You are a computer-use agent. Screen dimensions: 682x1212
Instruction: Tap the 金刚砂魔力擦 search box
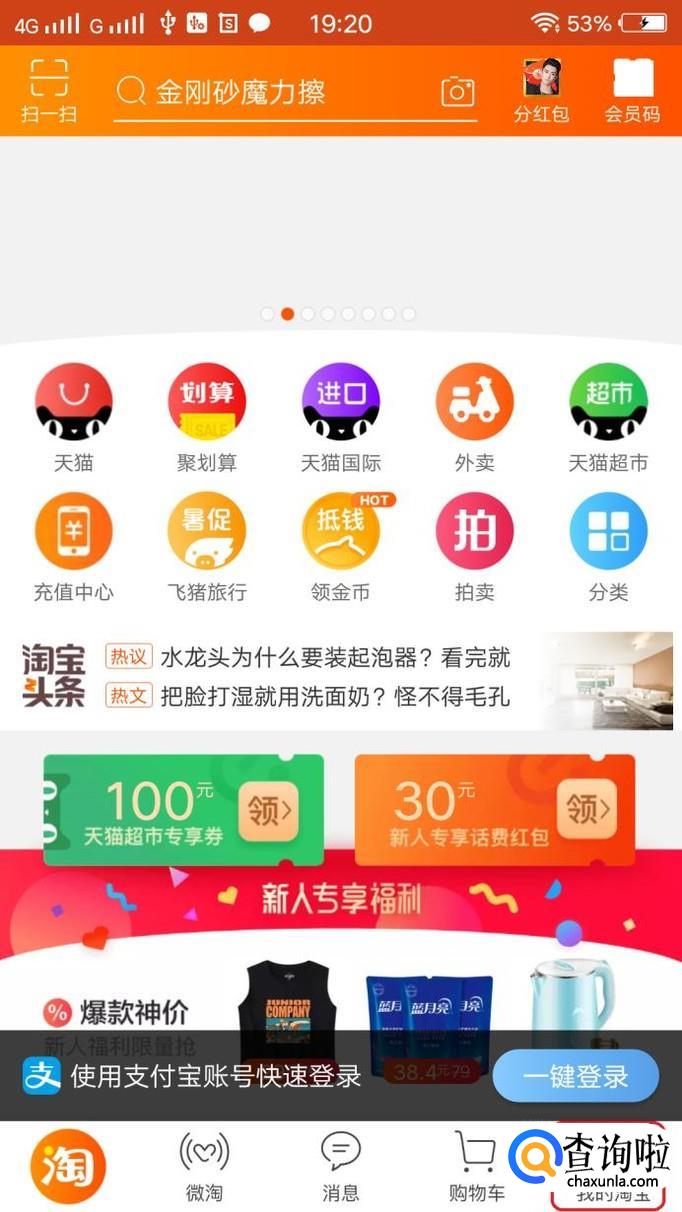(x=270, y=93)
